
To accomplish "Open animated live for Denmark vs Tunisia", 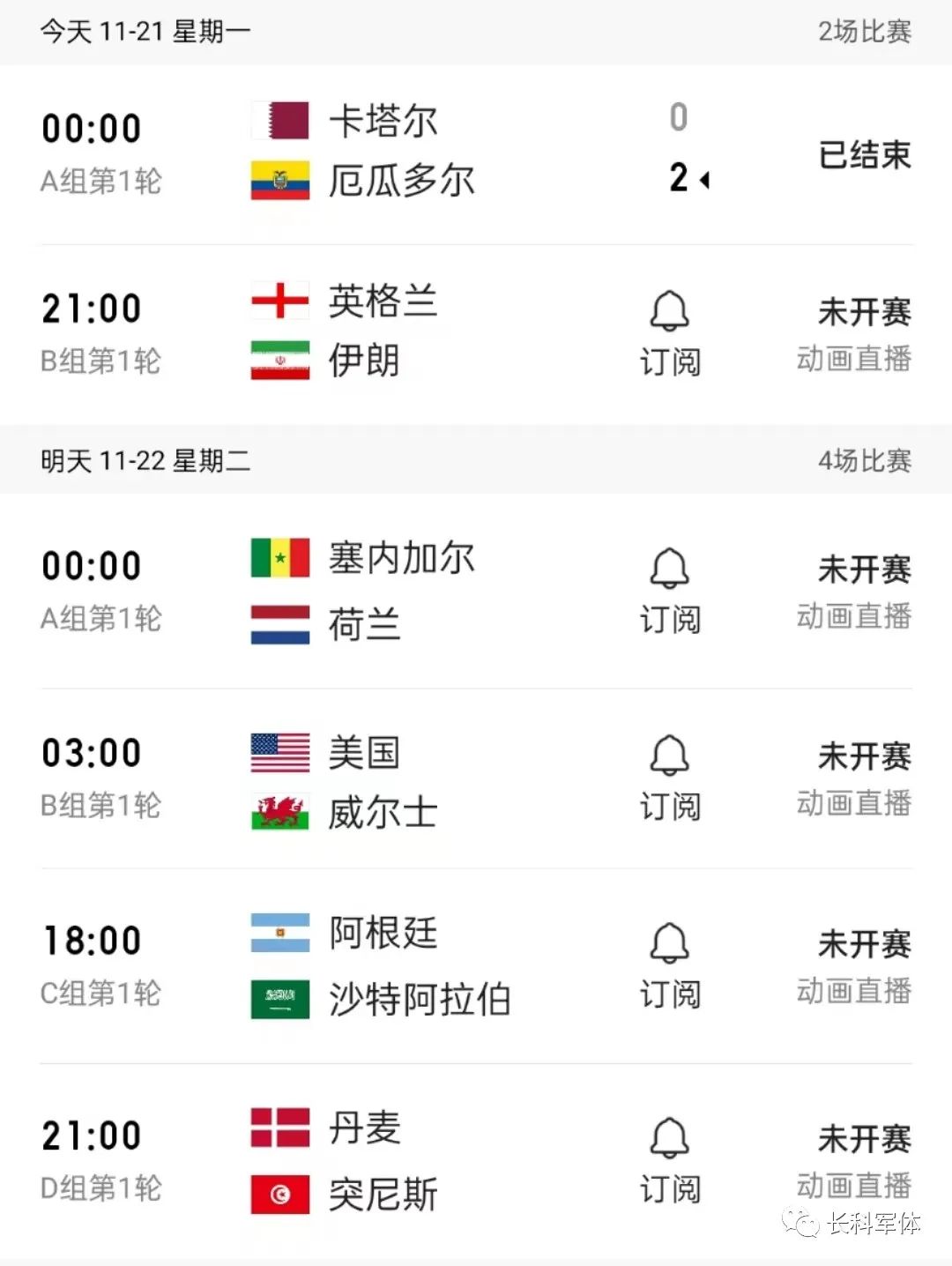I will (853, 1186).
